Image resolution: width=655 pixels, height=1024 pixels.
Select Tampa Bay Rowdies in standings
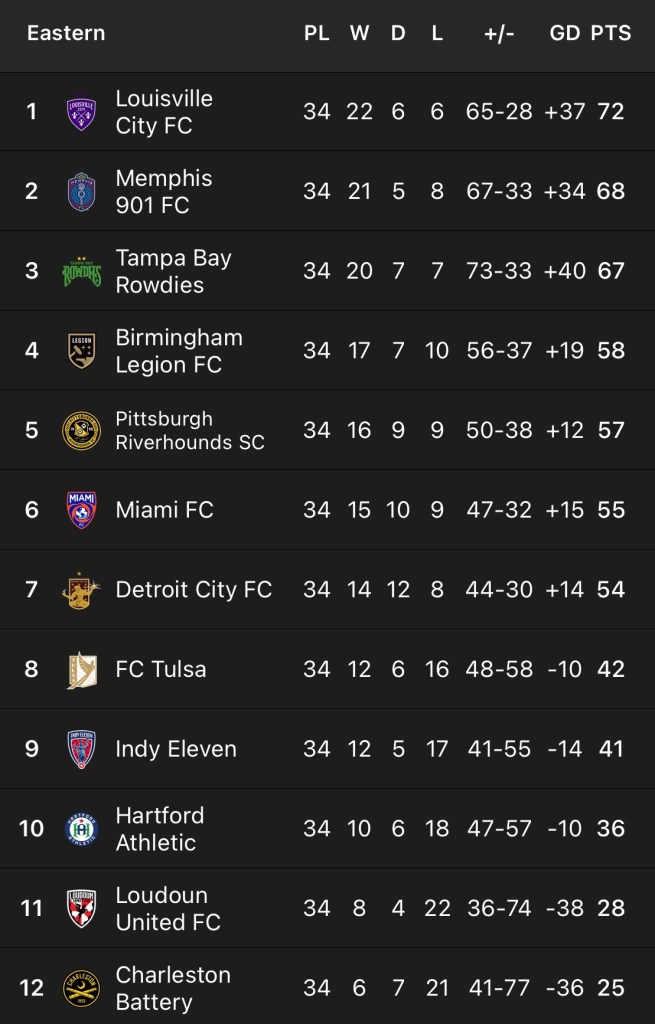pos(173,271)
